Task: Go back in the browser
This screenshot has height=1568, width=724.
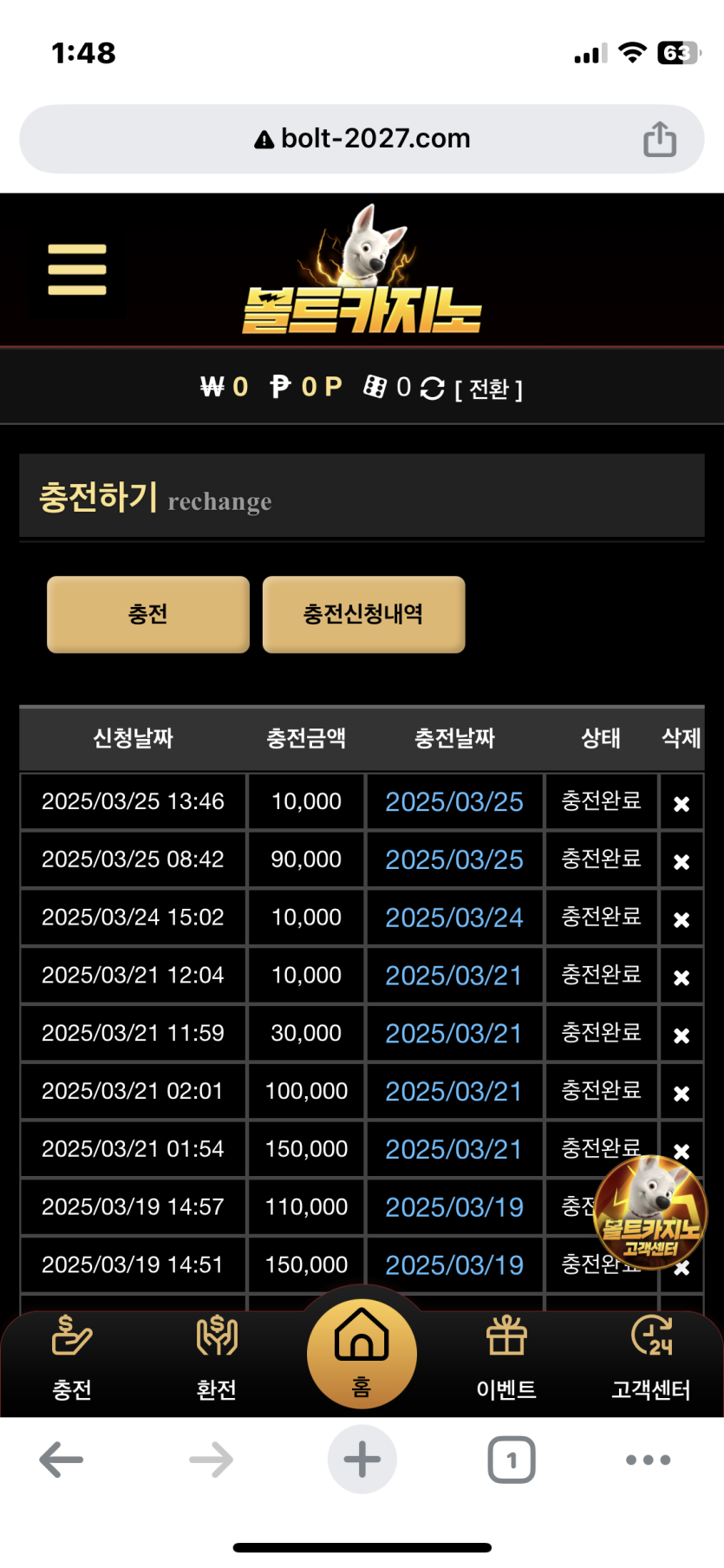Action: pos(62,1460)
